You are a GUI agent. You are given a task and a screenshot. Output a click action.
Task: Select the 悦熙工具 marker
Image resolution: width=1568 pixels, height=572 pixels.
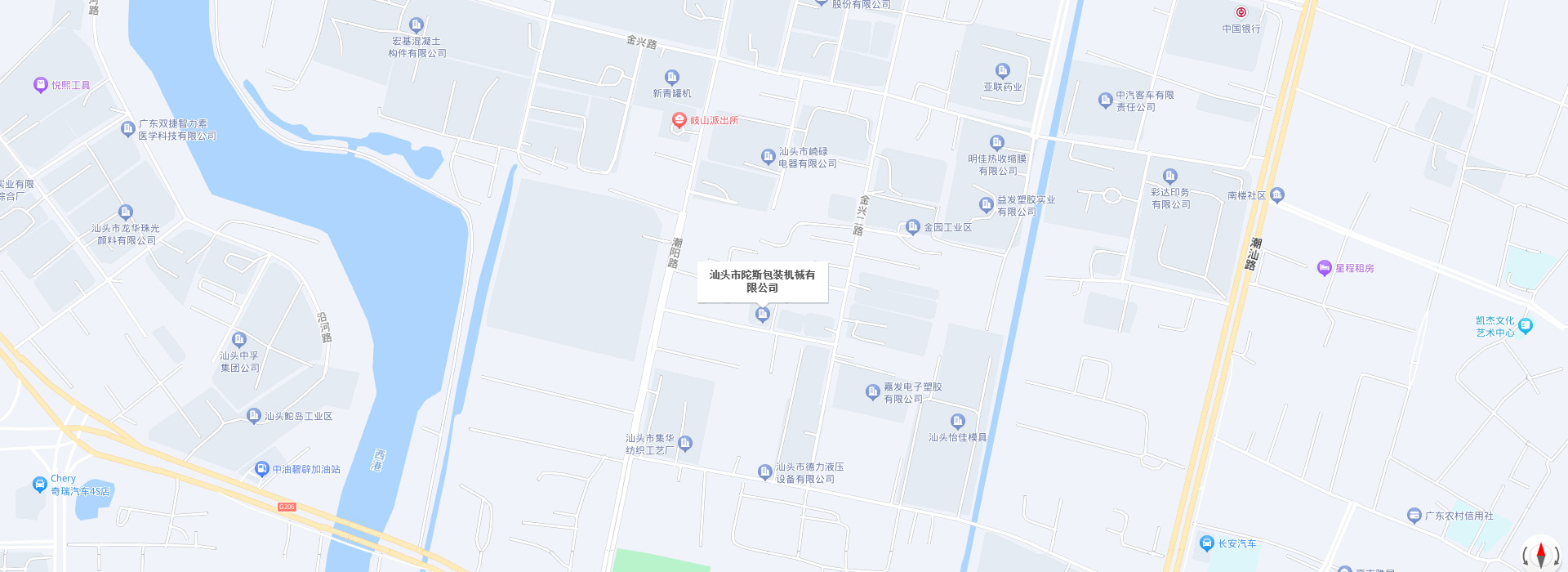click(x=41, y=85)
